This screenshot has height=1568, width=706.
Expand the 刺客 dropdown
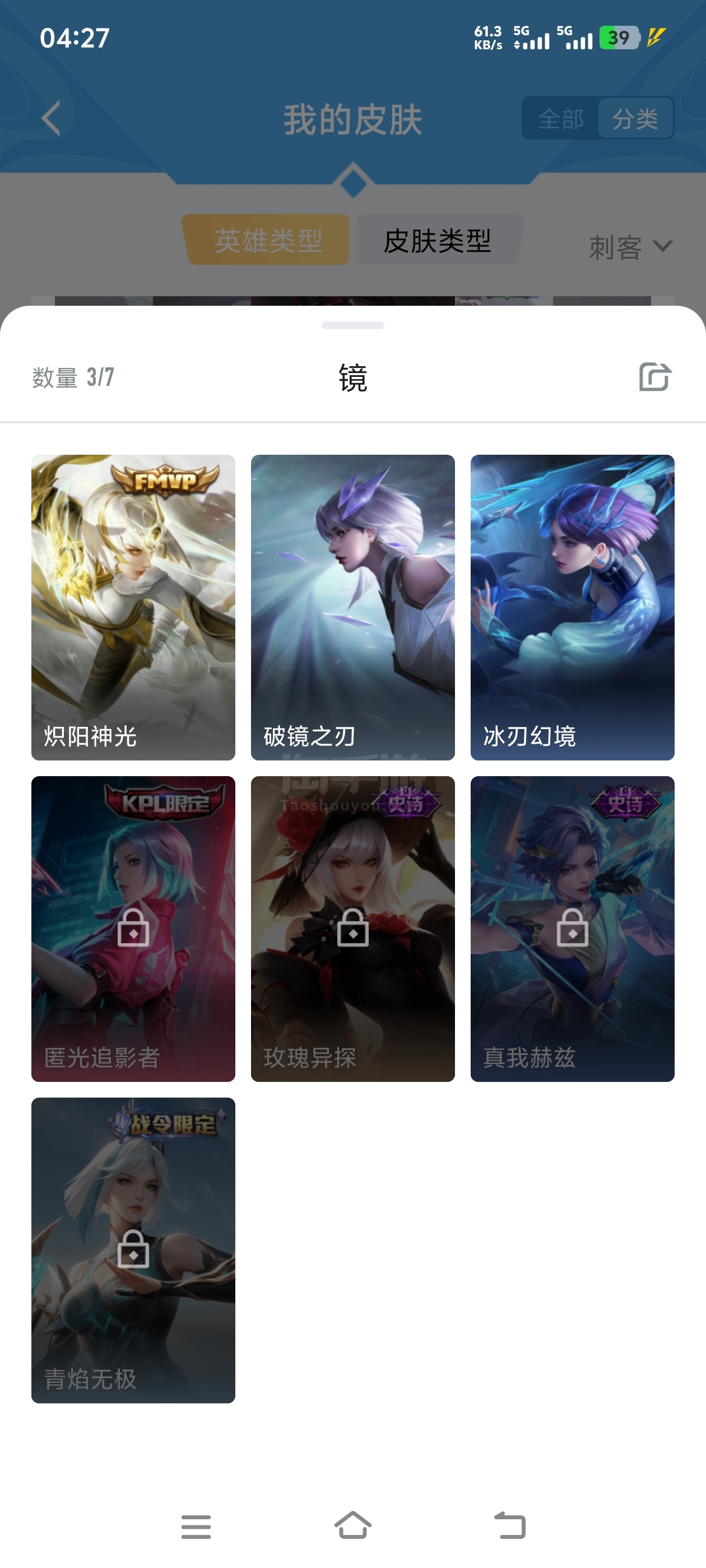coord(630,247)
